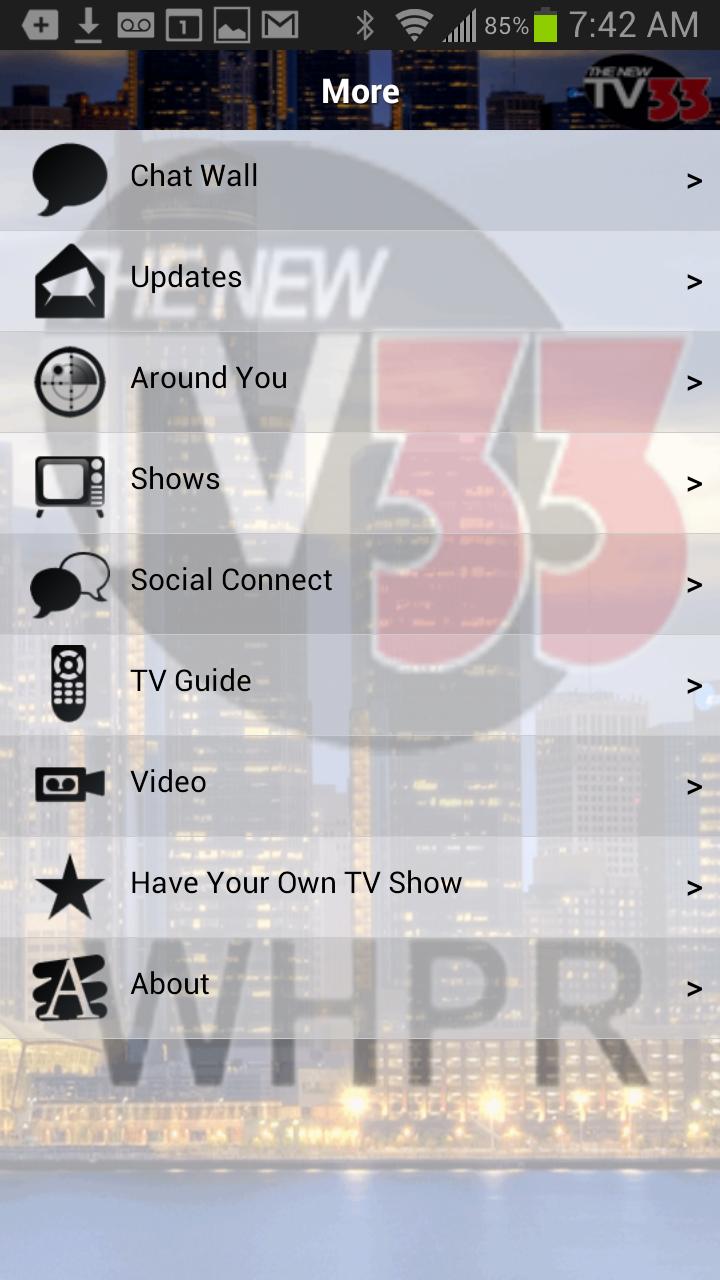Viewport: 720px width, 1280px height.
Task: Go to Around You
Action: click(x=360, y=382)
